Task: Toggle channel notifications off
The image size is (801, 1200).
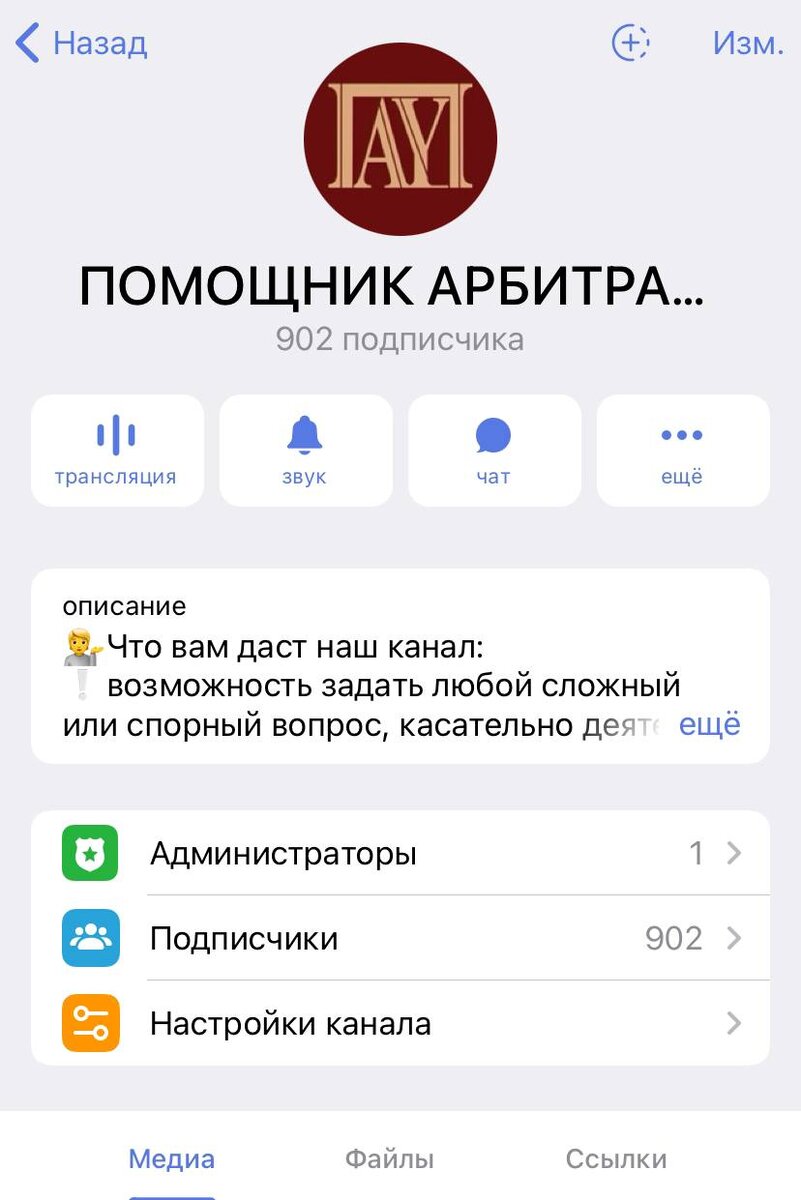Action: 305,448
